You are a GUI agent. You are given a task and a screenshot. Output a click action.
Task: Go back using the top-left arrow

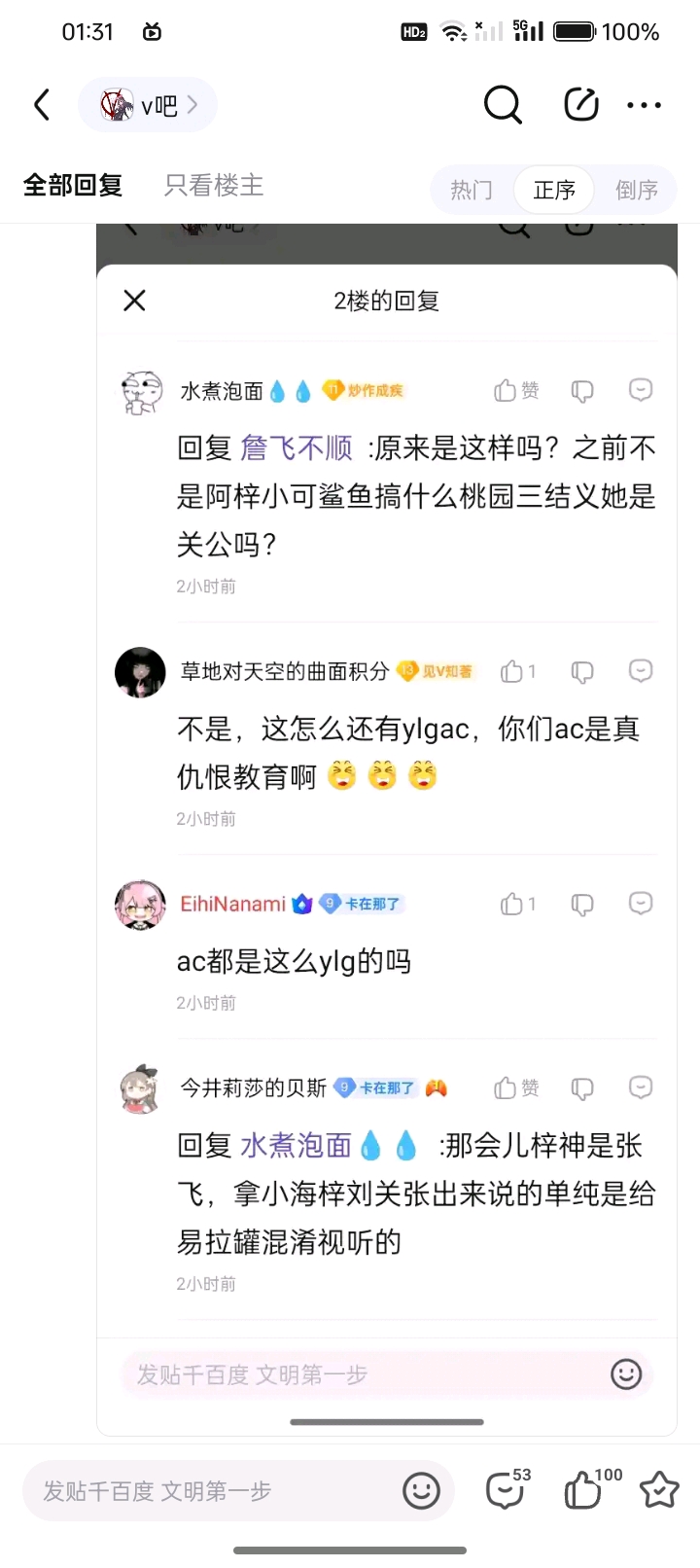tap(42, 105)
